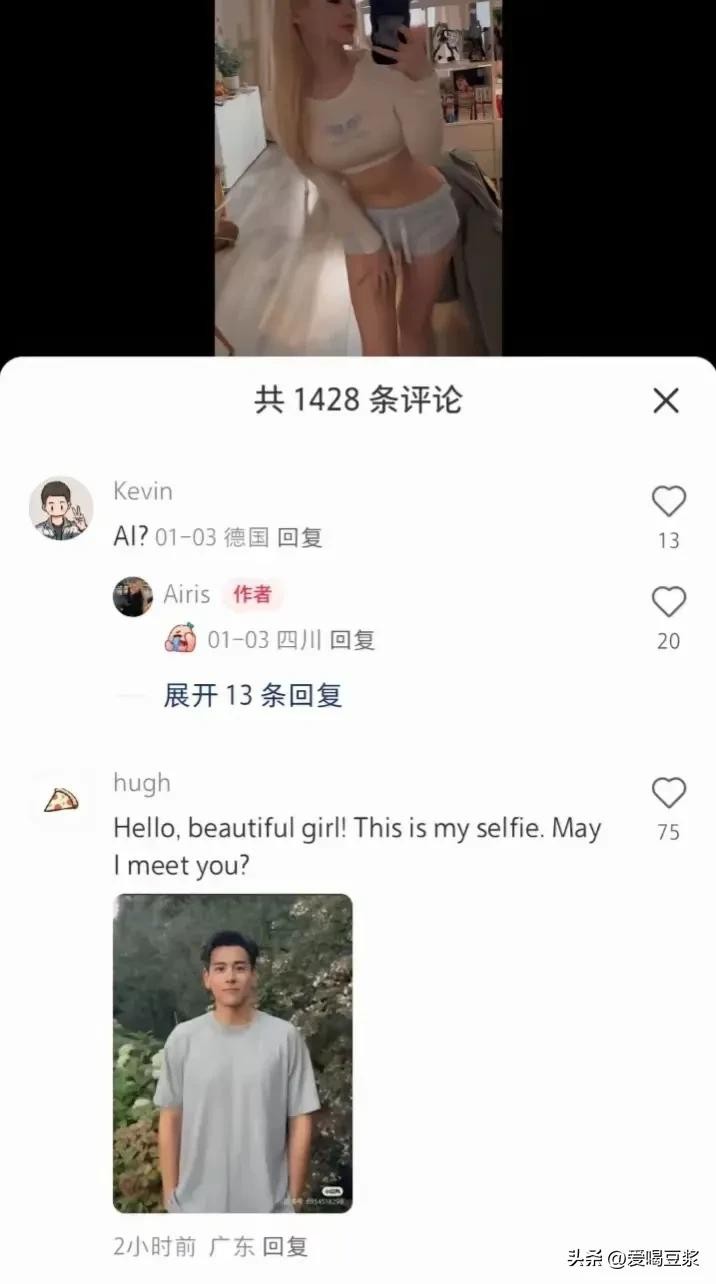Like hugh's comment
Viewport: 716px width, 1284px height.
tap(668, 793)
